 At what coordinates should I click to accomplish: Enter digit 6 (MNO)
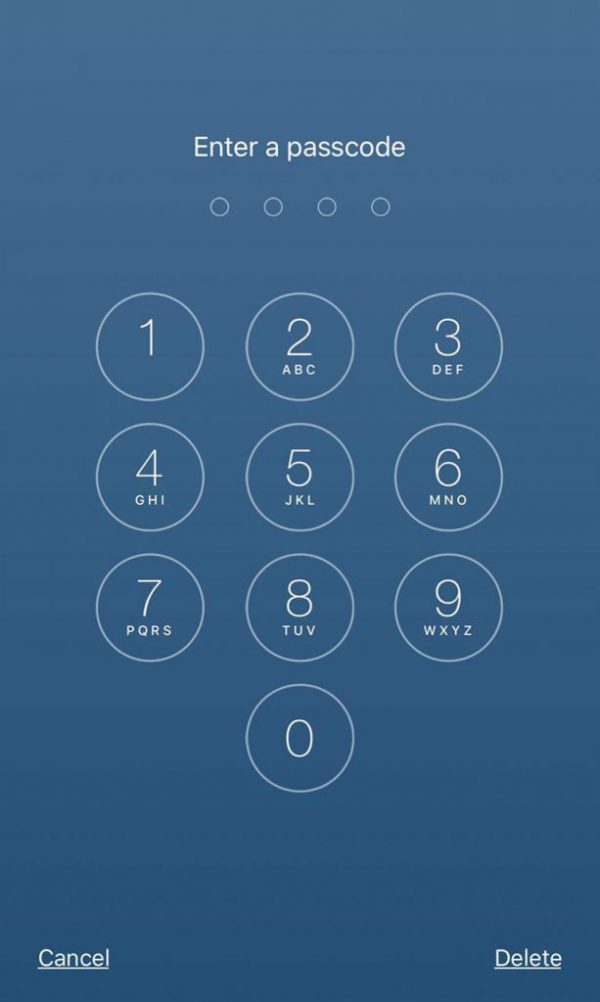pos(448,476)
